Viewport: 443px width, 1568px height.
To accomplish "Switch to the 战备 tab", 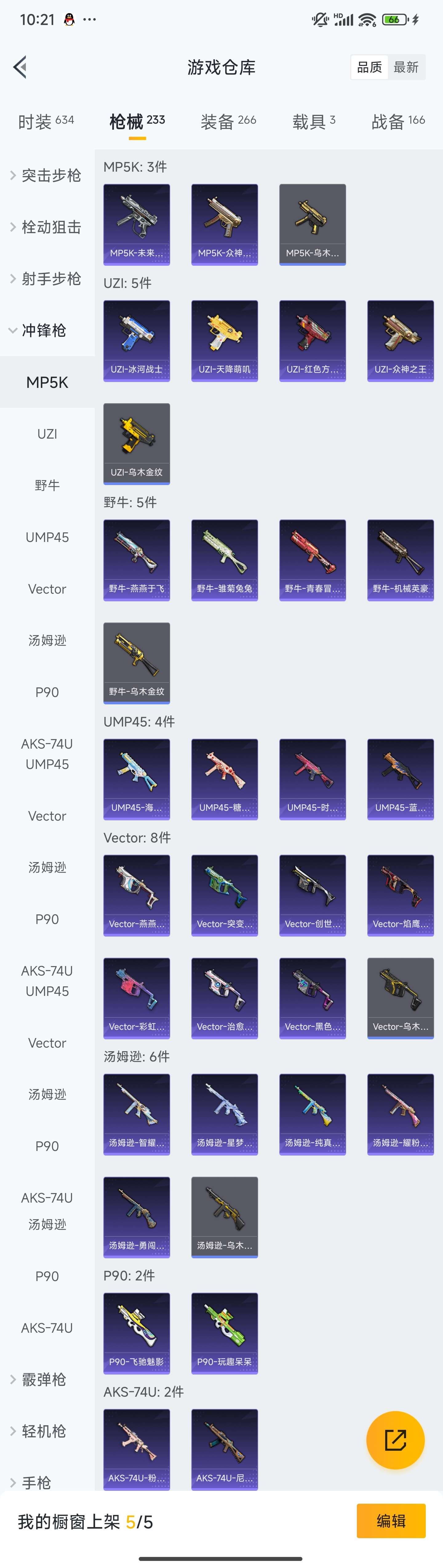I will point(398,122).
